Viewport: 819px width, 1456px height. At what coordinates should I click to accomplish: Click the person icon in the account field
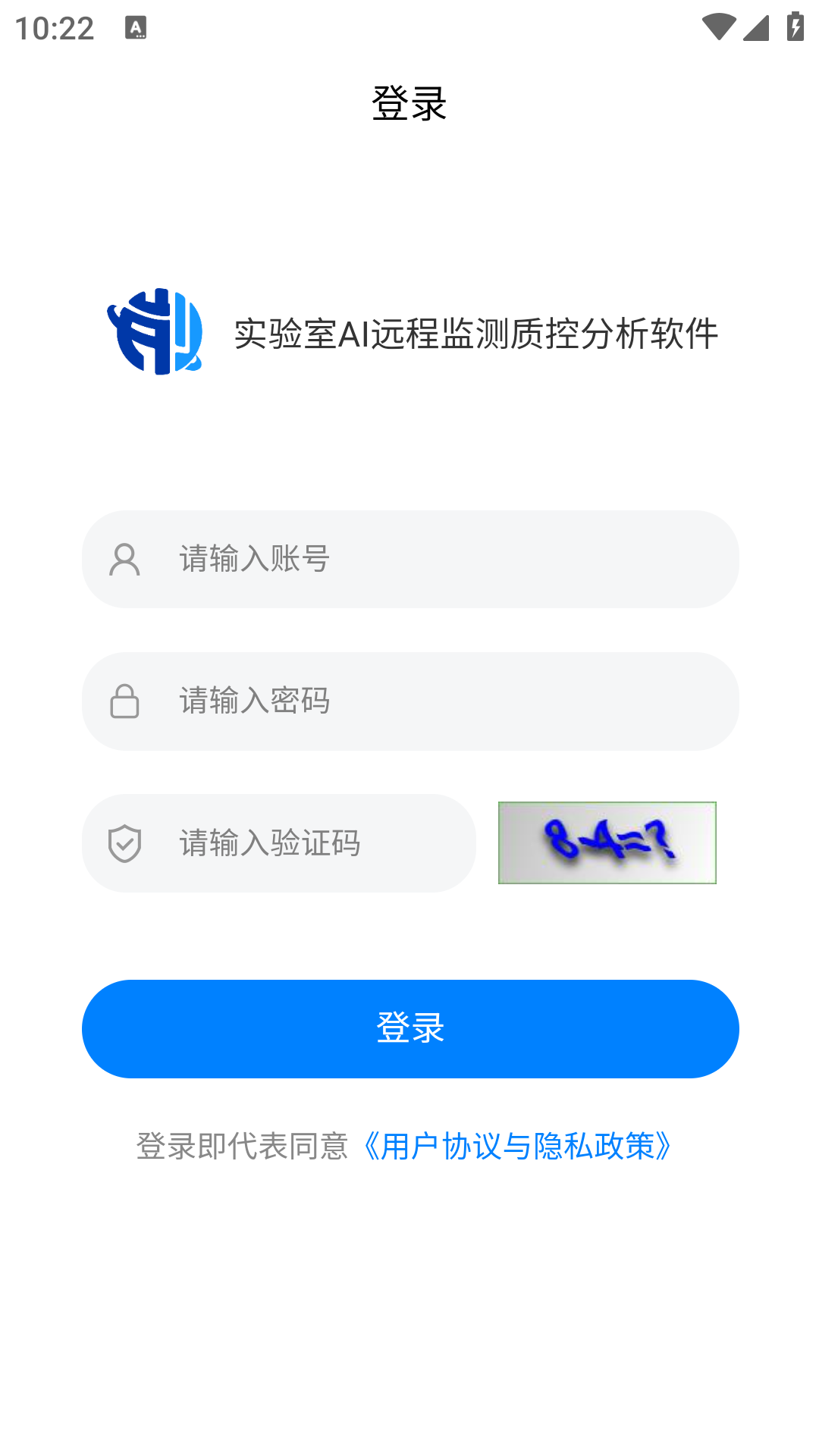click(x=124, y=560)
